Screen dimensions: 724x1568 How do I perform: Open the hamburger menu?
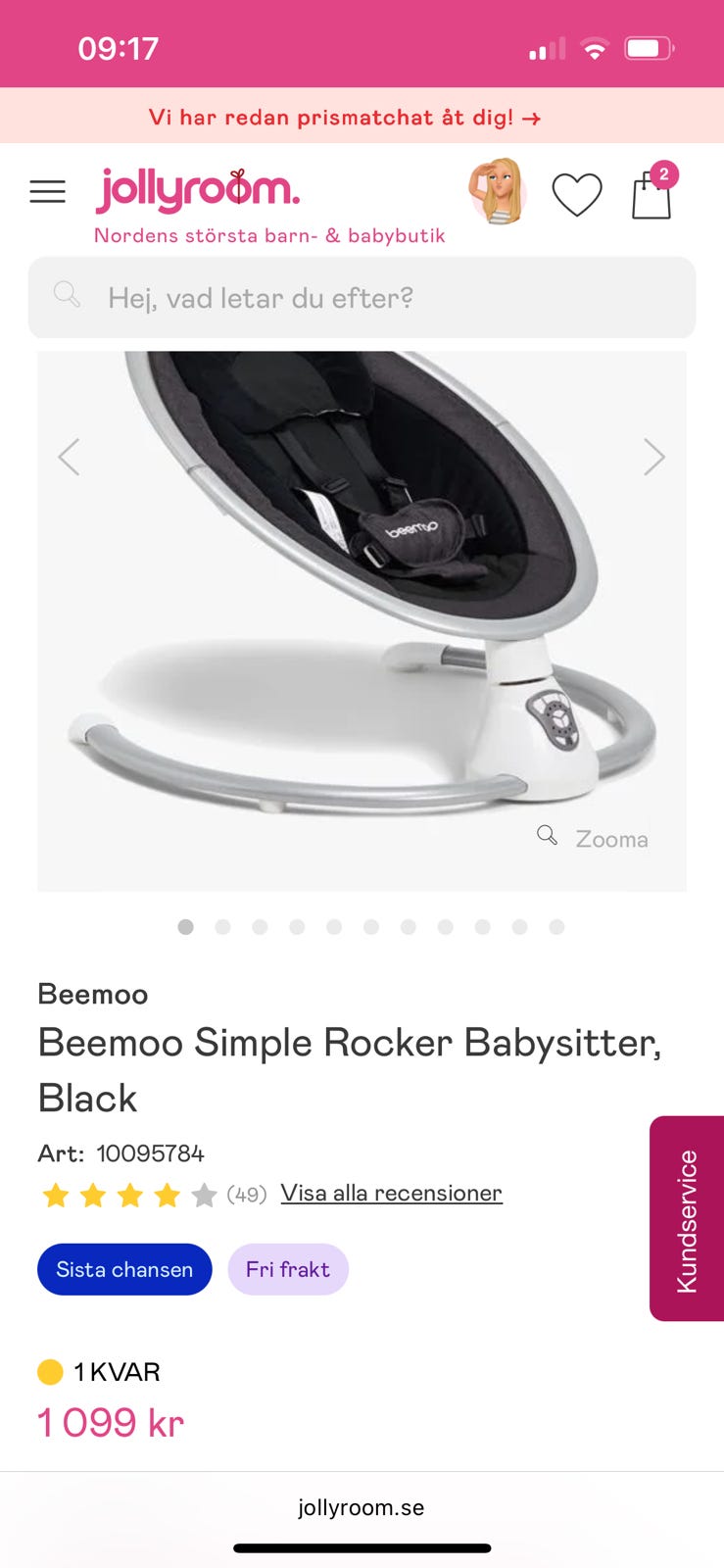point(47,191)
